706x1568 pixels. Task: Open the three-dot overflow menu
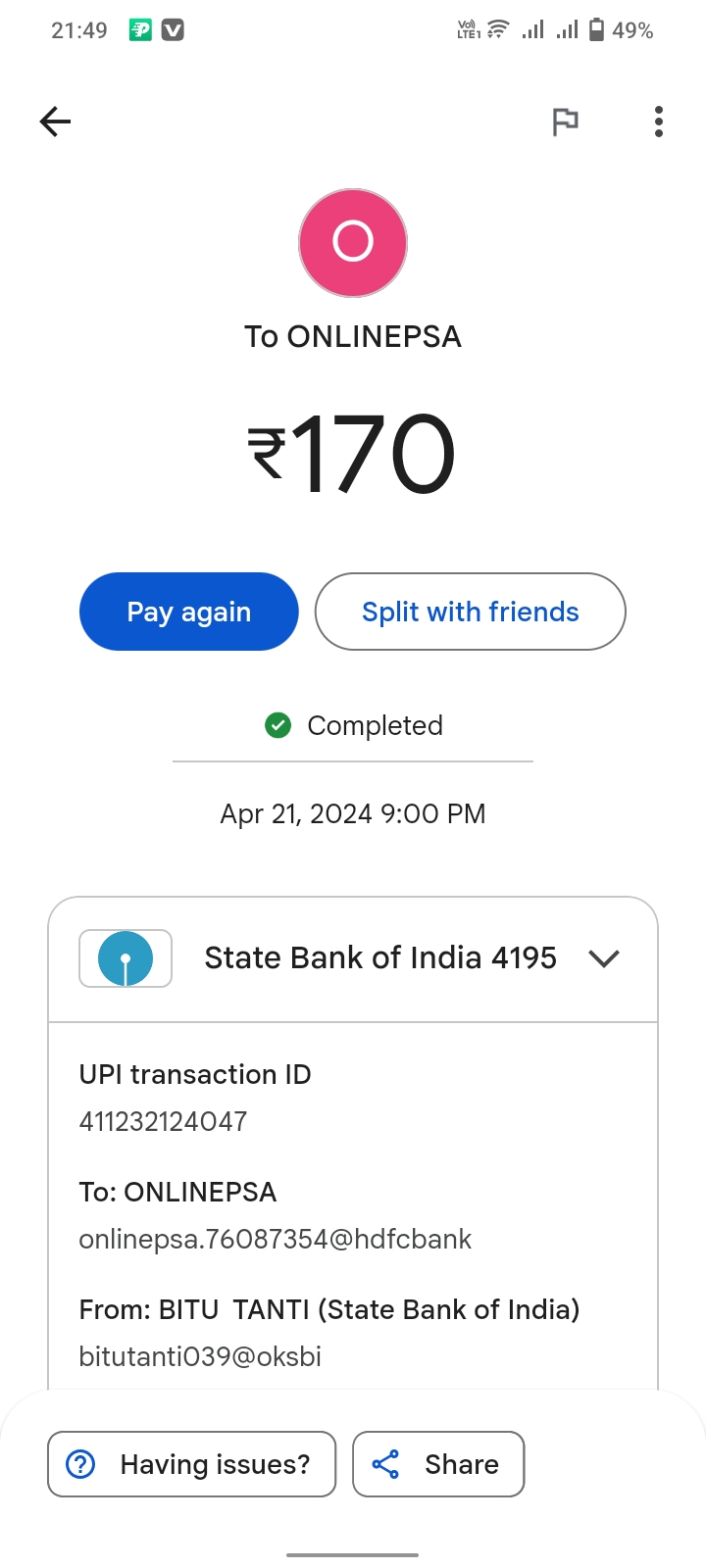click(658, 122)
